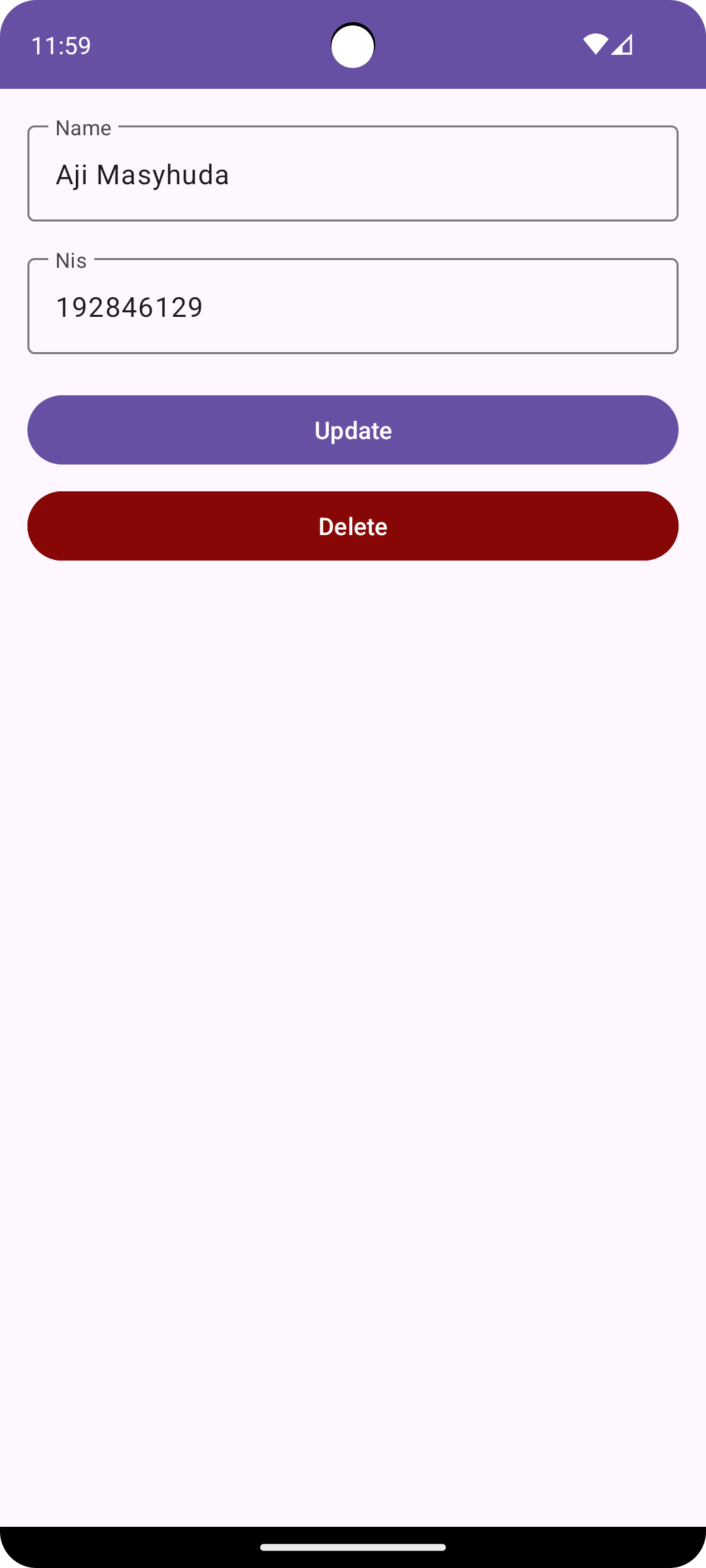Edit the Name text field
The image size is (706, 1568).
coord(353,174)
